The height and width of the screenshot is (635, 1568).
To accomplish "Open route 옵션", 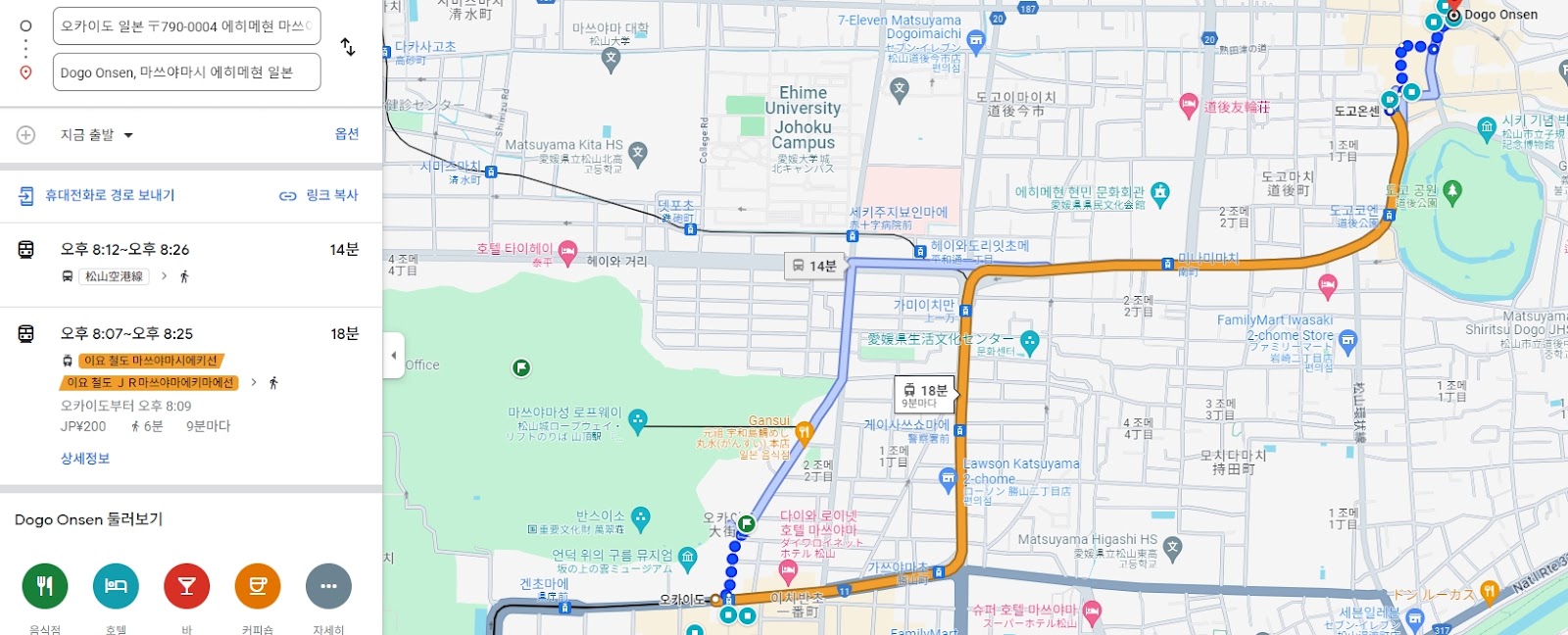I will click(x=347, y=134).
